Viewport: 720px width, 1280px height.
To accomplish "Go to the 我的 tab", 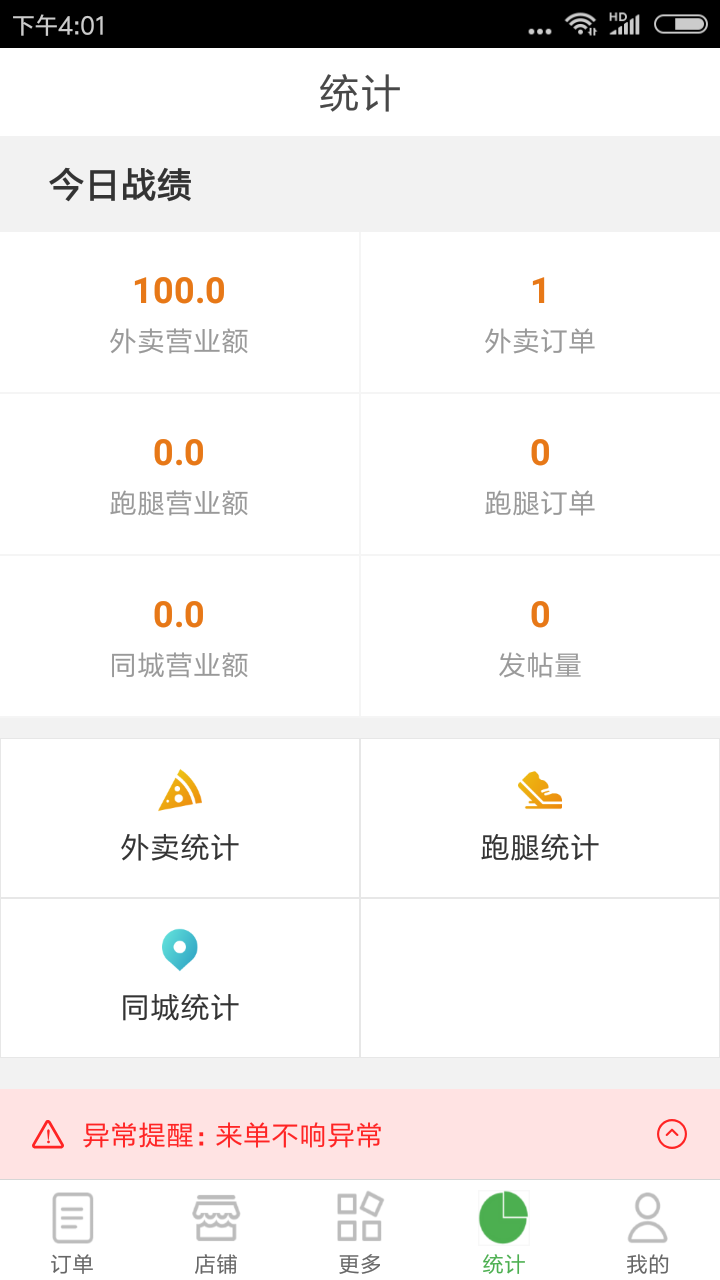I will click(647, 1232).
